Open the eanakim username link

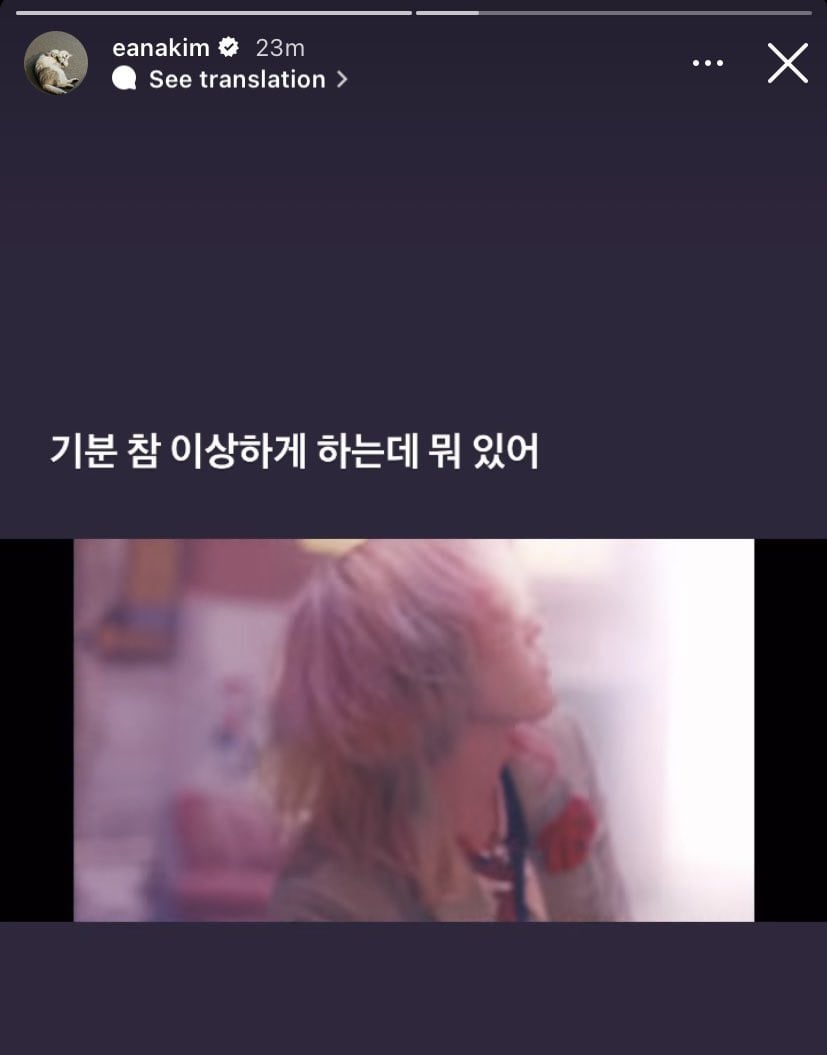160,47
